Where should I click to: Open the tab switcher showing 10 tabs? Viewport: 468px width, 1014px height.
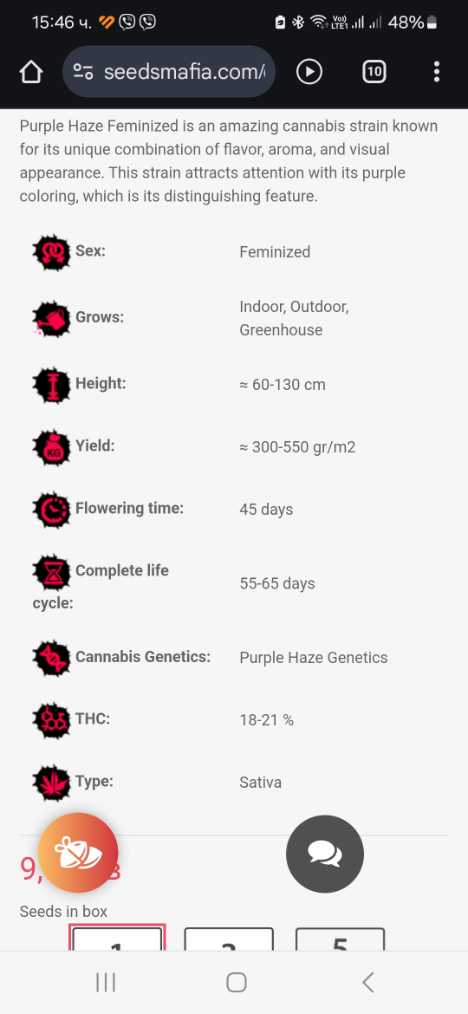tap(374, 72)
